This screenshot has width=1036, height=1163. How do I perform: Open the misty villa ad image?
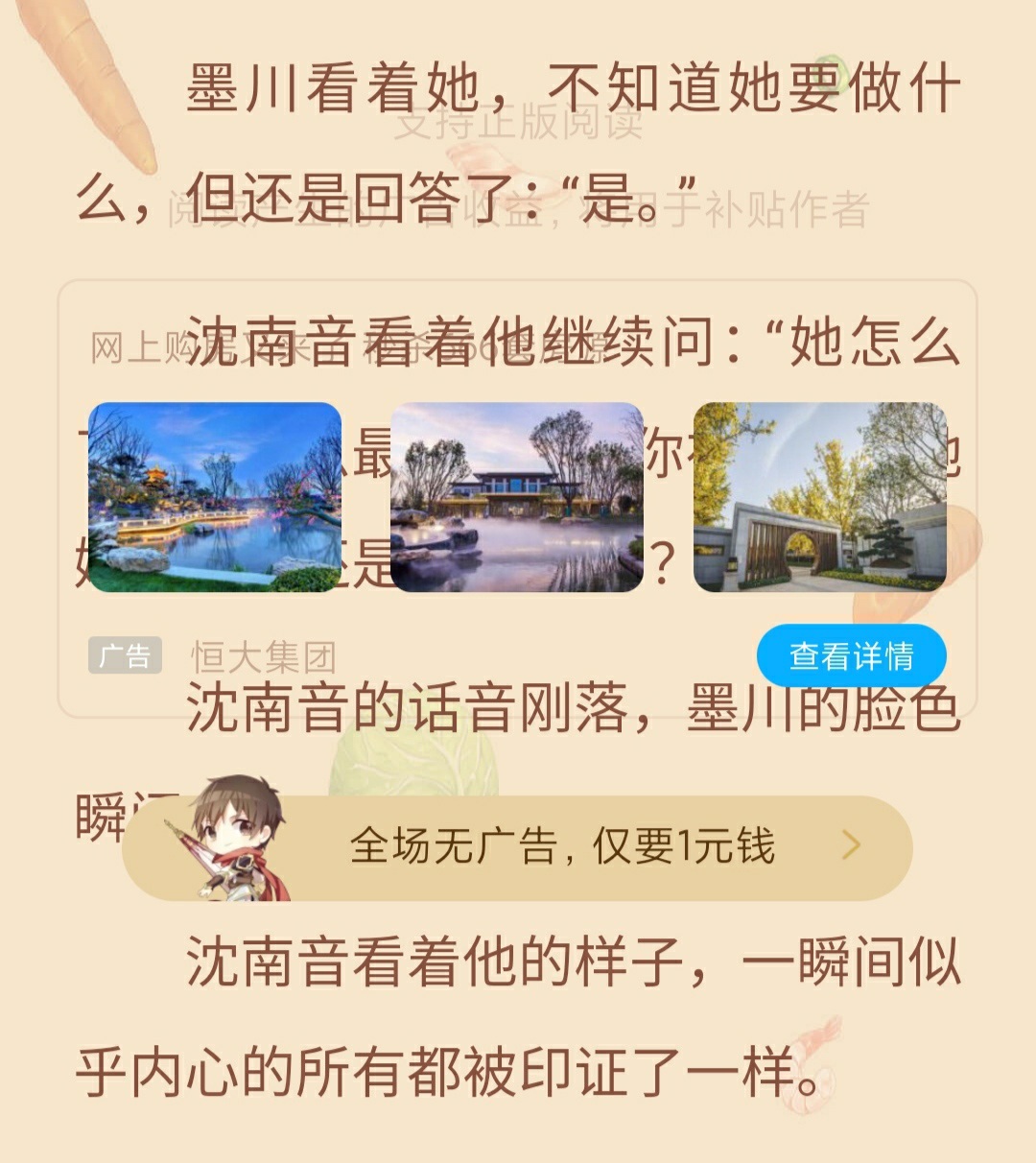point(517,496)
